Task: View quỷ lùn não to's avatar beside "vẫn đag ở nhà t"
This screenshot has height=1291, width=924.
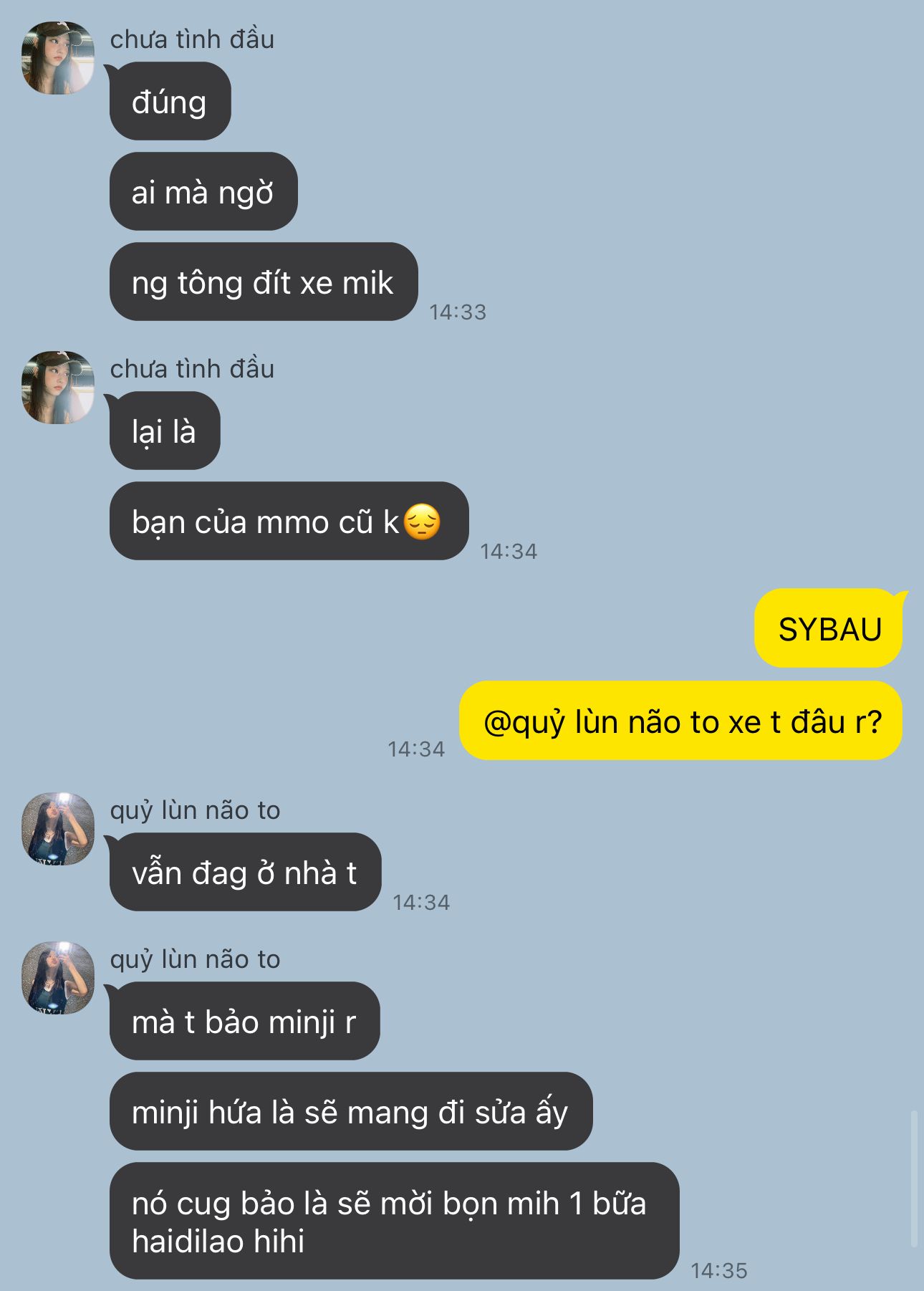Action: (58, 829)
